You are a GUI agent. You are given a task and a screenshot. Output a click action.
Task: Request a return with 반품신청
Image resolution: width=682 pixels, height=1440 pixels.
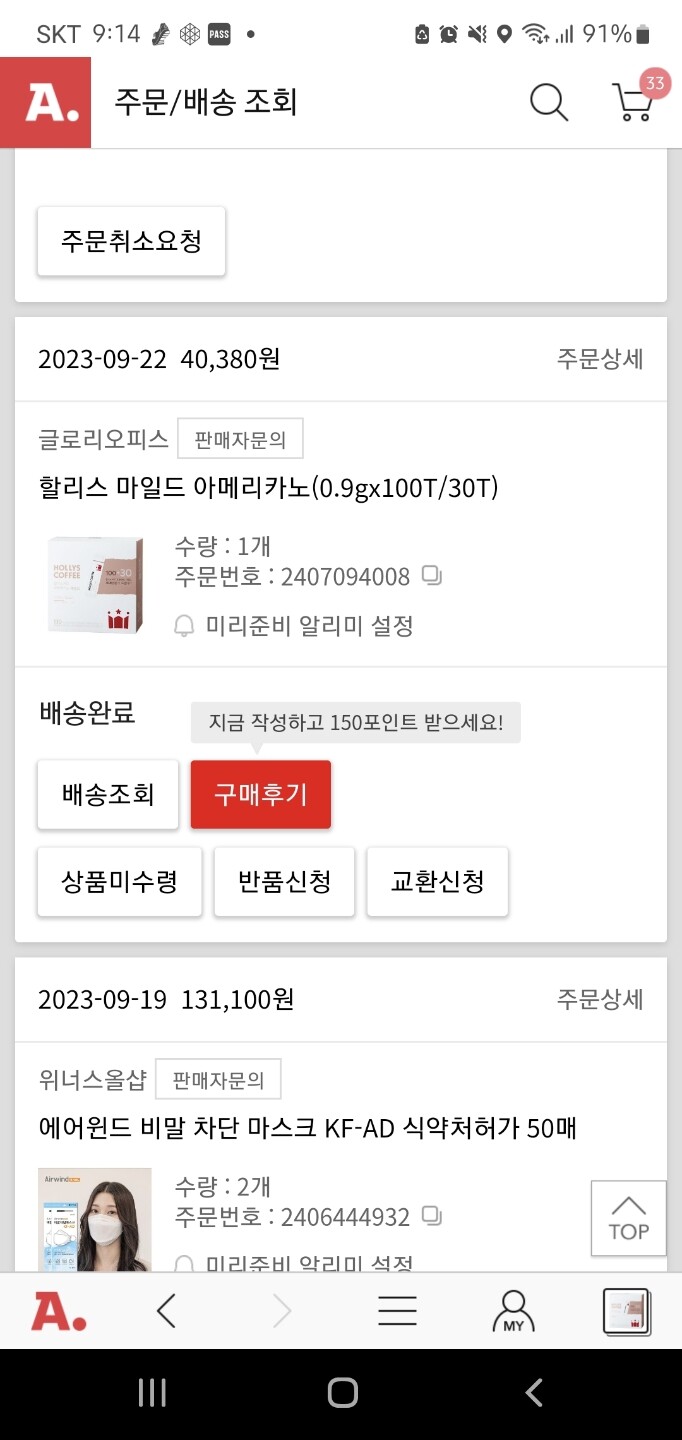[x=284, y=881]
